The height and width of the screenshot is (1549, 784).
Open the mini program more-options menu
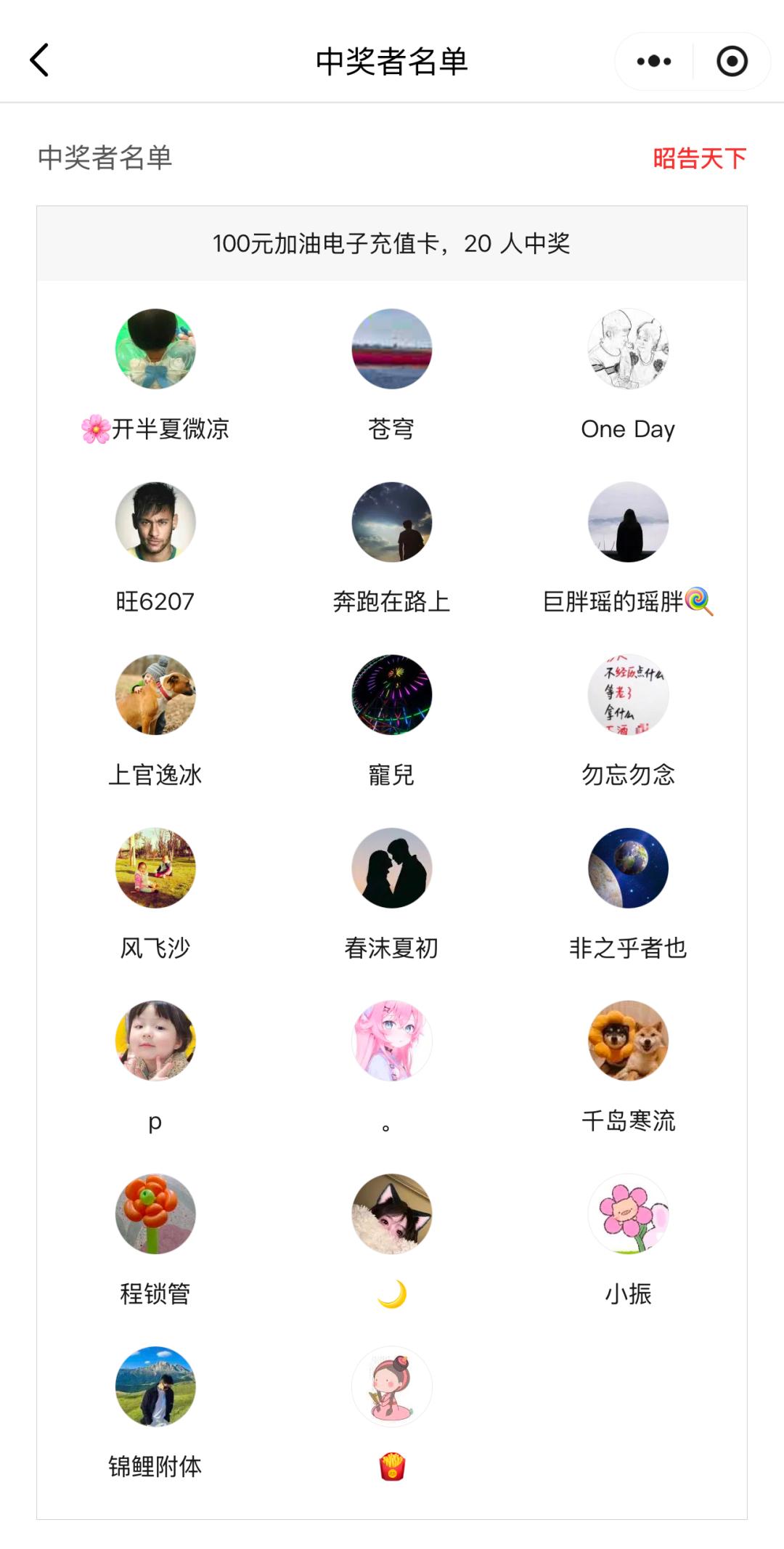point(654,61)
